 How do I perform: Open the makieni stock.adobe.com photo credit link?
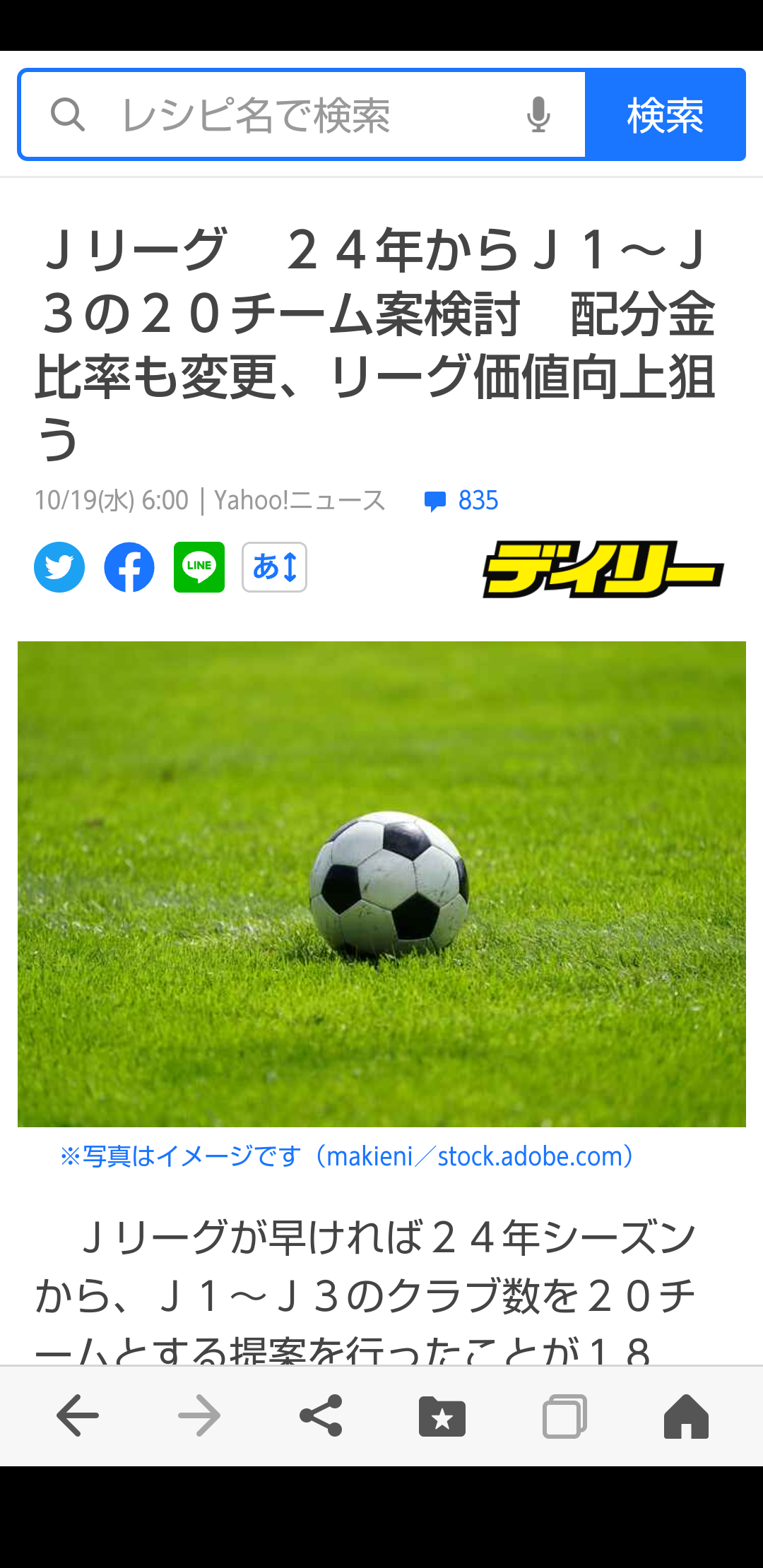(x=346, y=1157)
